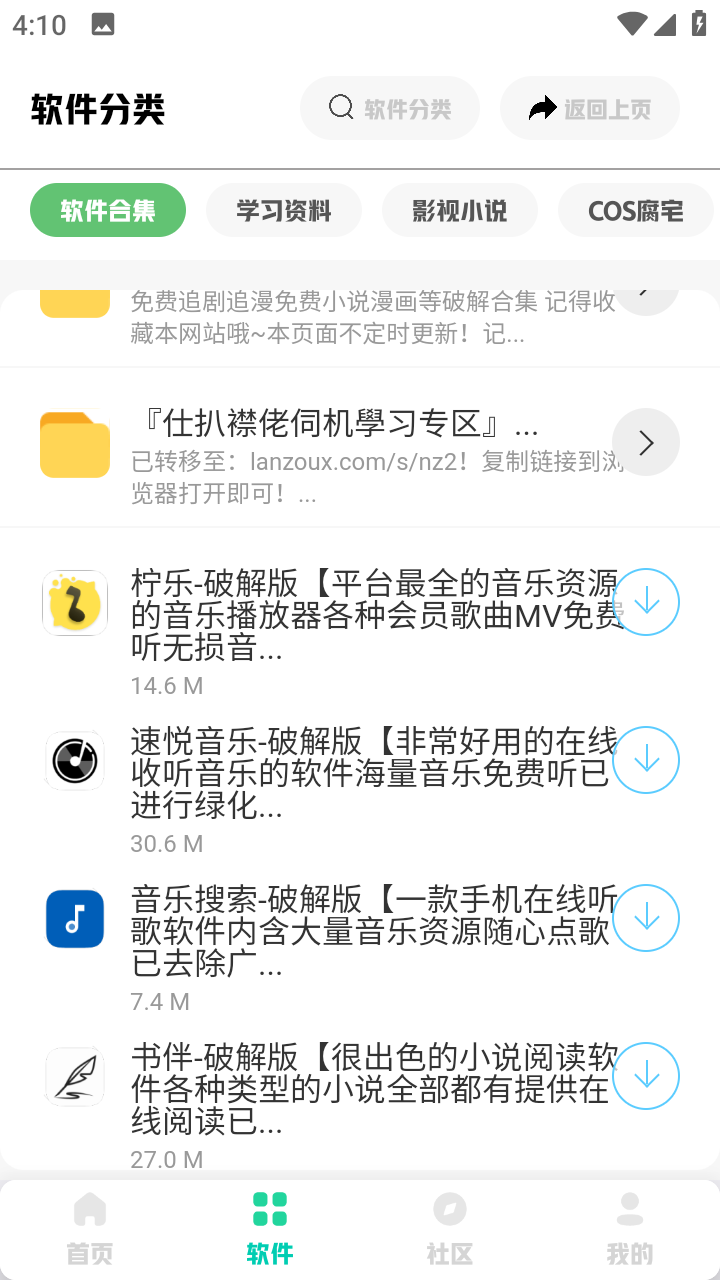Open the download arrow for 书伴-破解版
The image size is (720, 1280).
click(646, 1076)
